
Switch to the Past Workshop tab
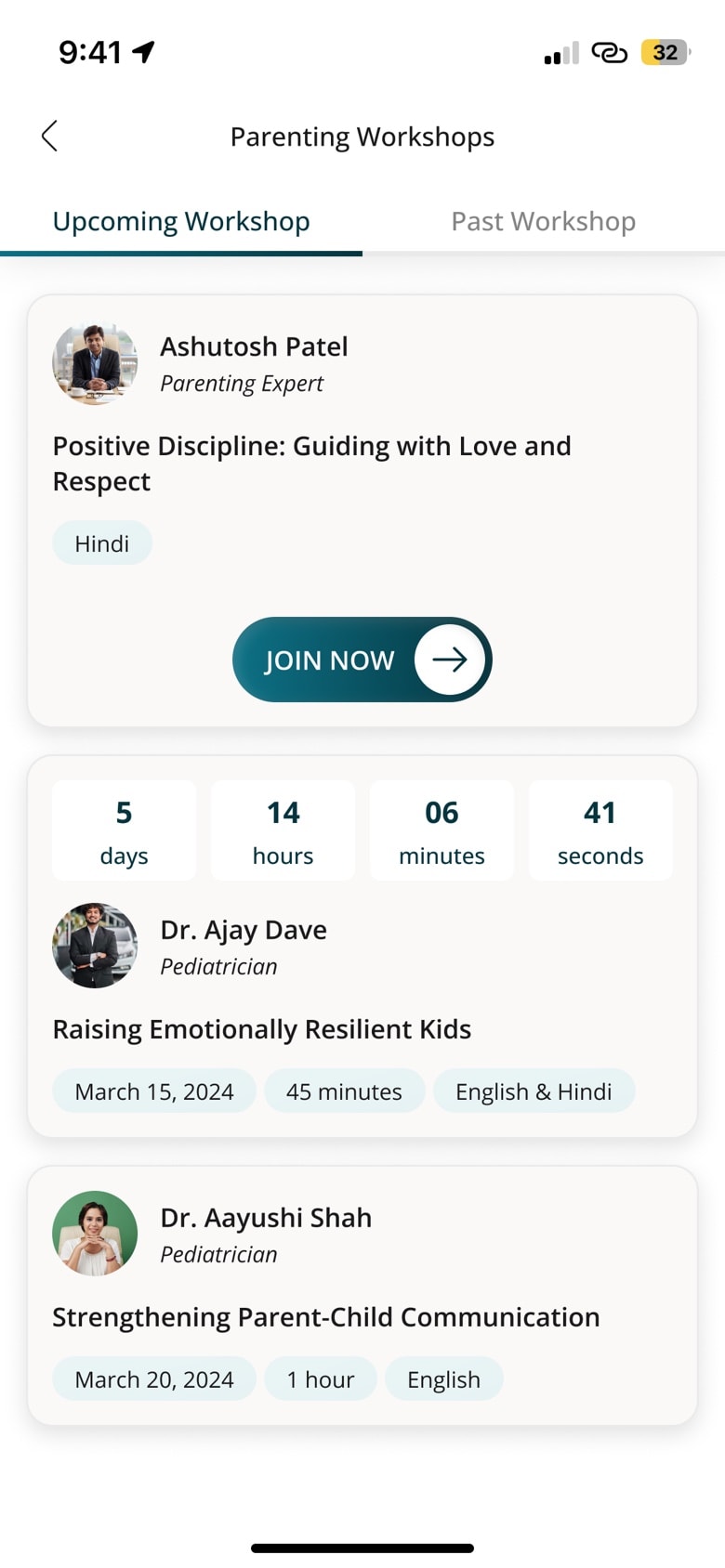click(544, 221)
